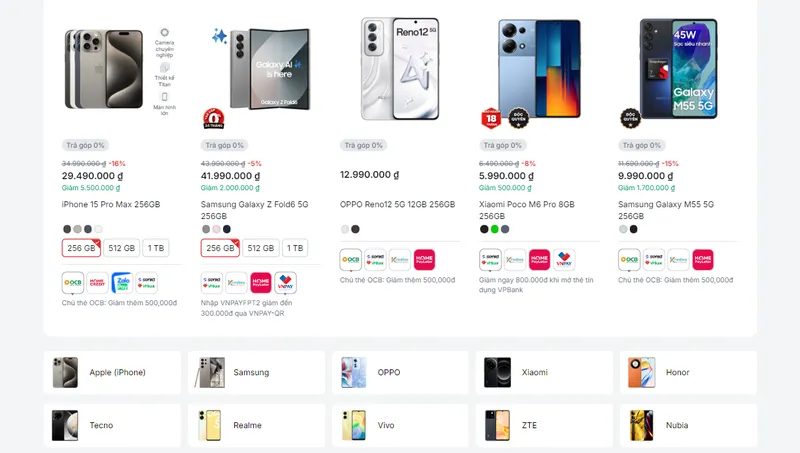The height and width of the screenshot is (453, 800).
Task: Choose 256 GB option for Galaxy Z Fold6
Action: click(x=221, y=248)
